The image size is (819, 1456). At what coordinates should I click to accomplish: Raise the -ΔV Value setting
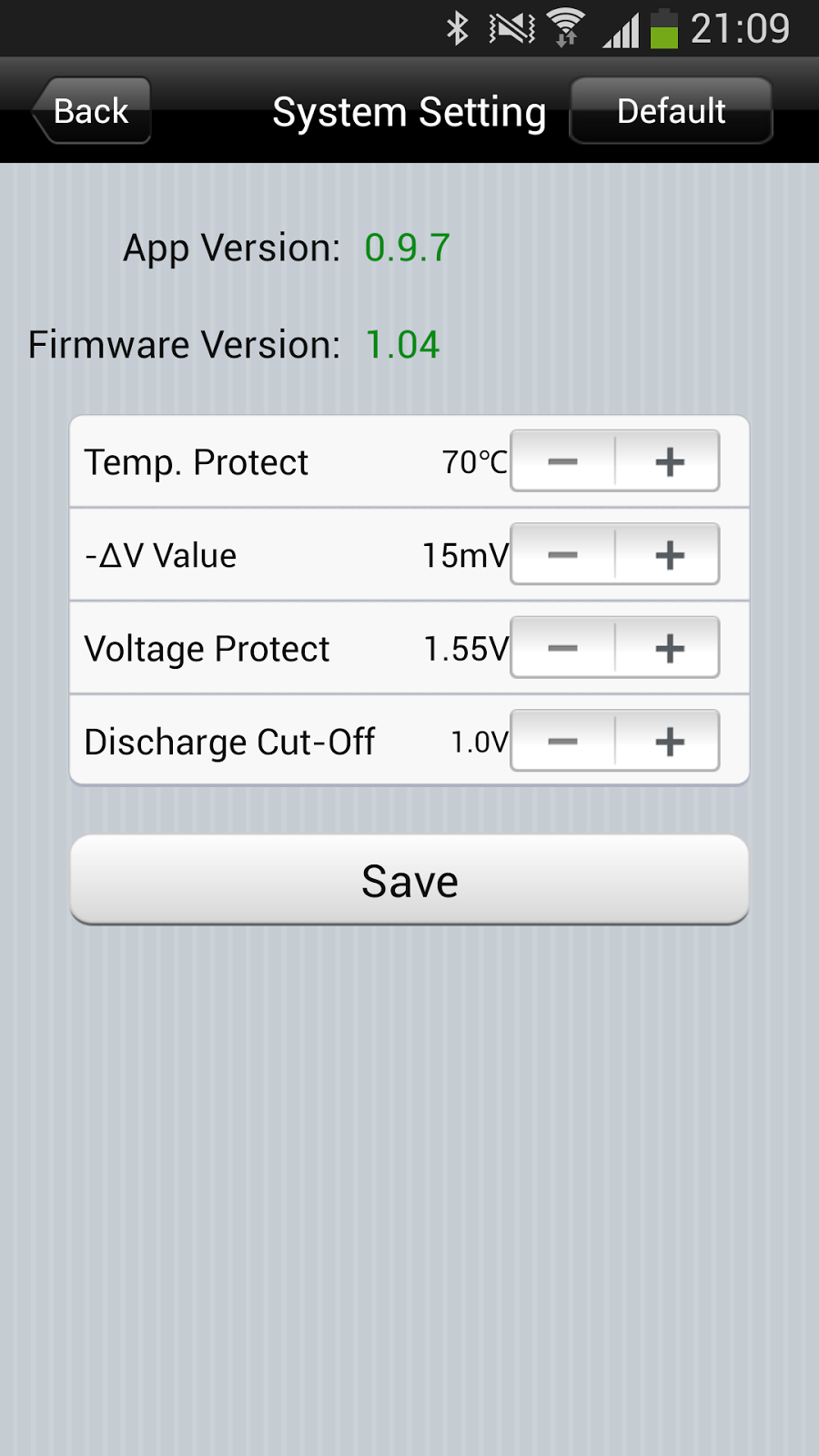(669, 554)
